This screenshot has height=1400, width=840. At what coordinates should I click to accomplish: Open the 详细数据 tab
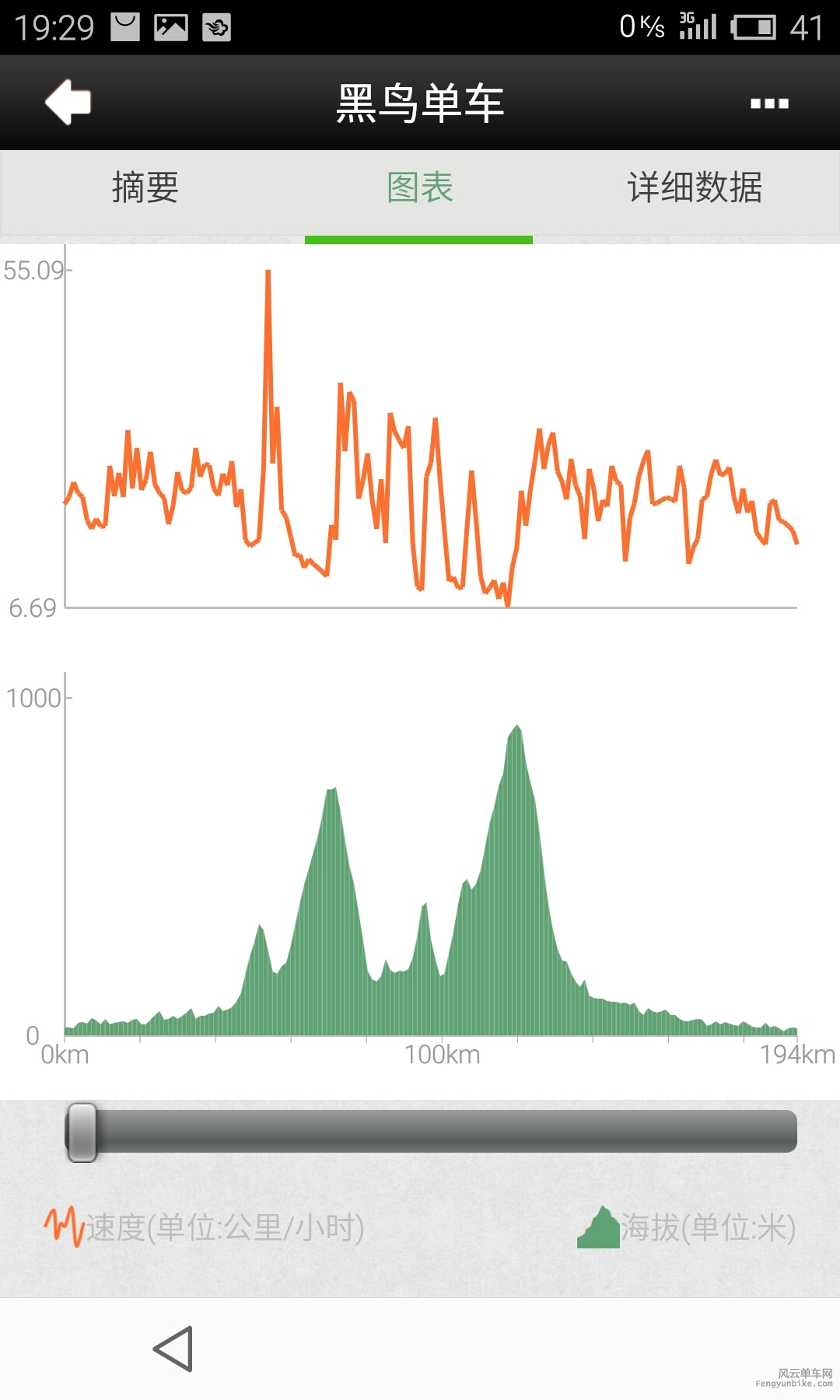(694, 188)
